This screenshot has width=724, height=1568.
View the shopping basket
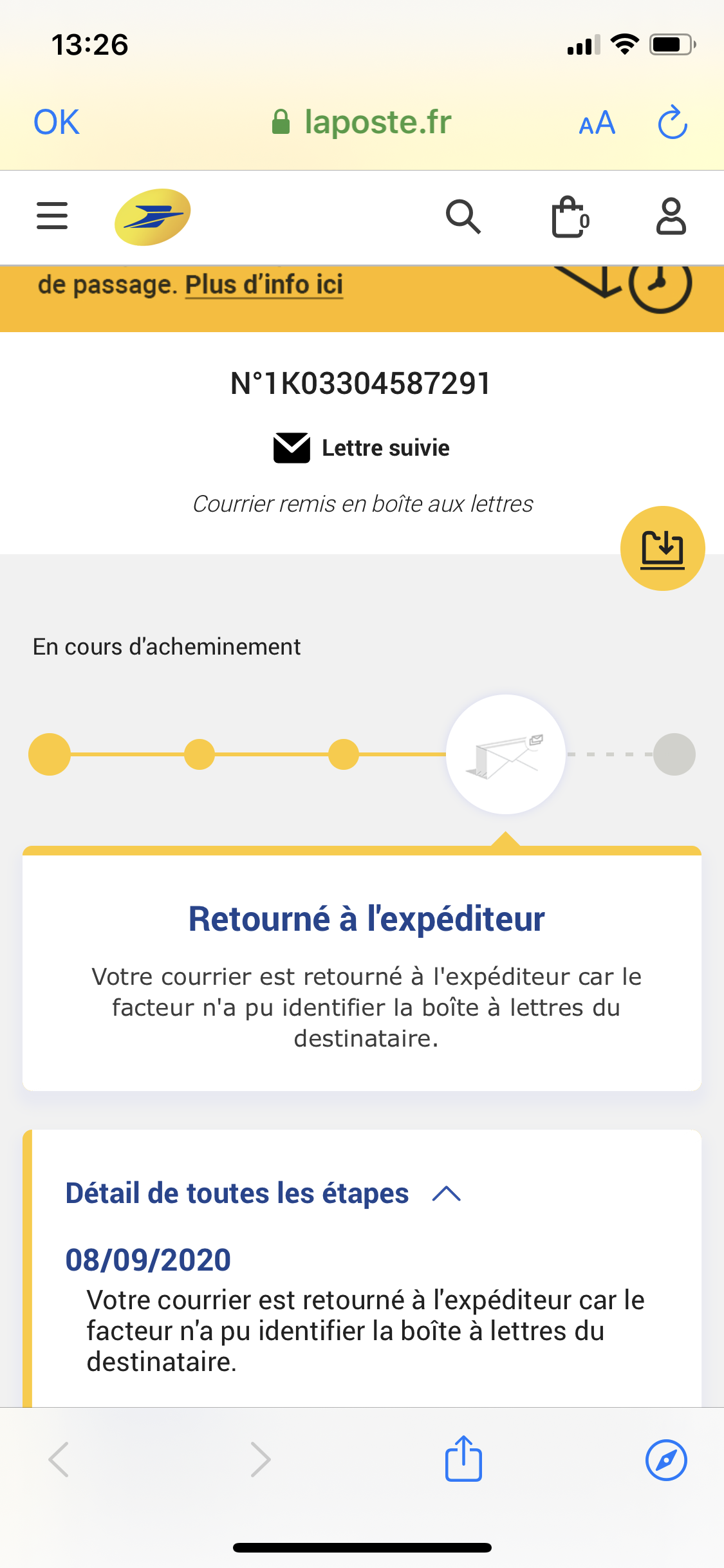570,217
